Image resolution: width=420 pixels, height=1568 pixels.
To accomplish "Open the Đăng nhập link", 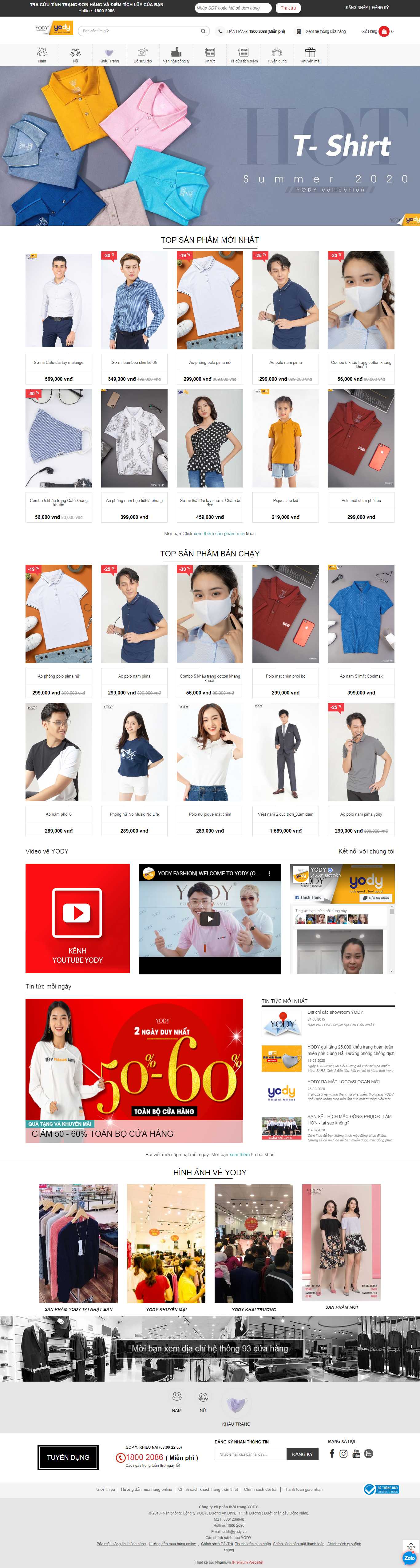I will (356, 8).
